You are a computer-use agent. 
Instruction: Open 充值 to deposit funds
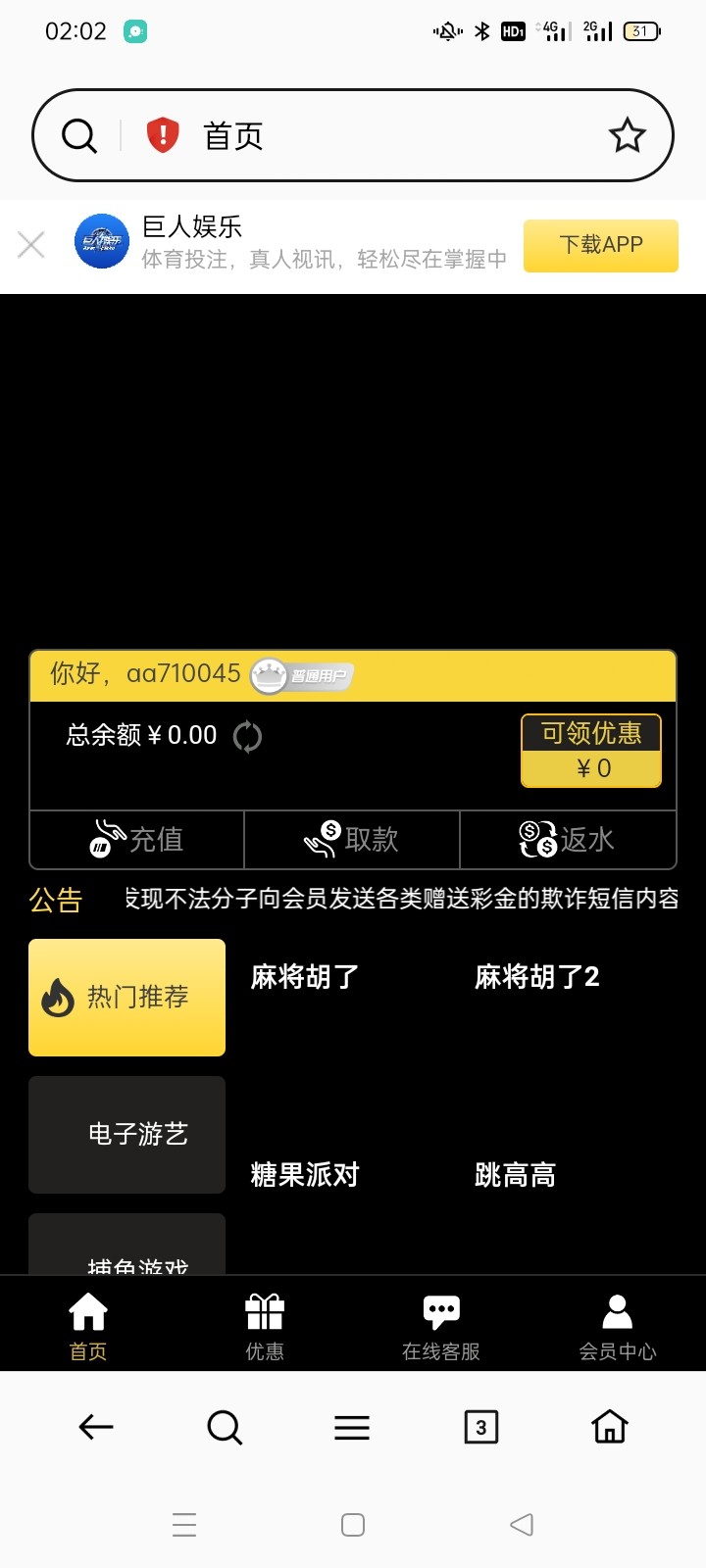(x=137, y=840)
